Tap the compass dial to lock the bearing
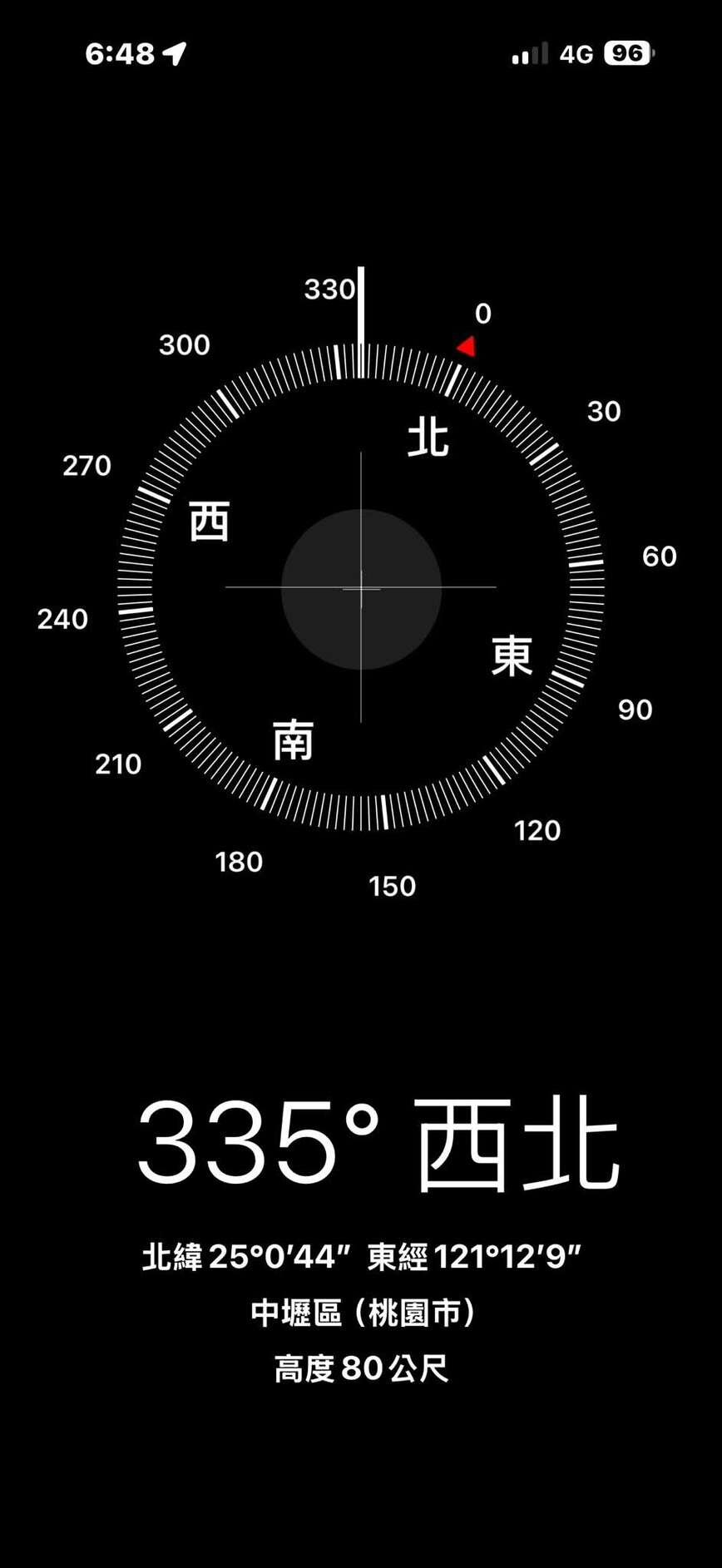The height and width of the screenshot is (1568, 722). 360,587
